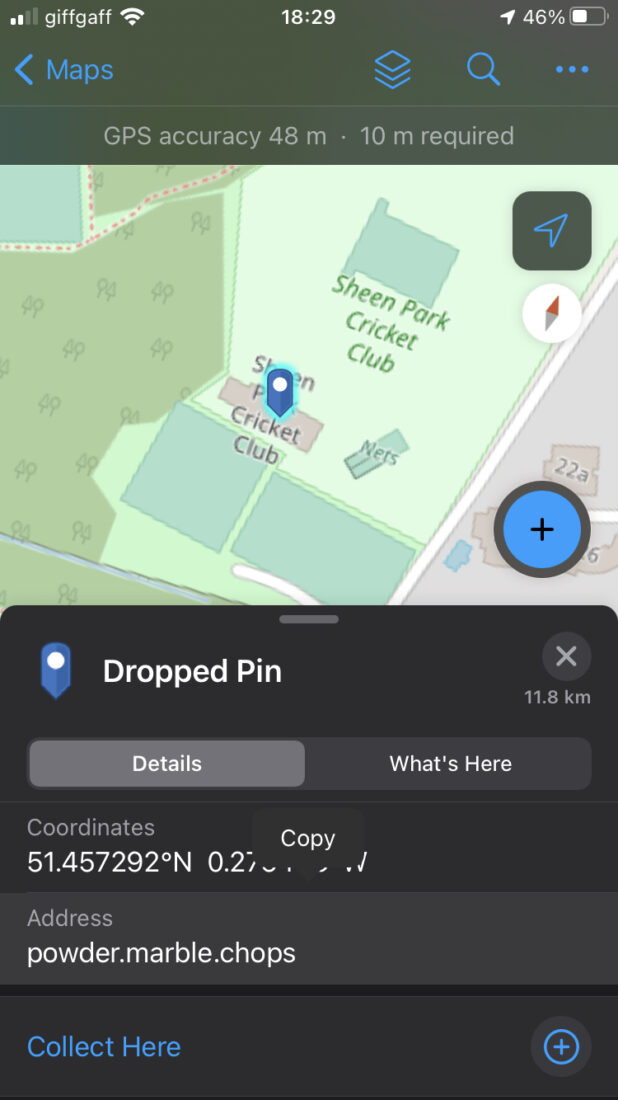Image resolution: width=618 pixels, height=1100 pixels.
Task: Open the map layers icon
Action: pyautogui.click(x=393, y=69)
